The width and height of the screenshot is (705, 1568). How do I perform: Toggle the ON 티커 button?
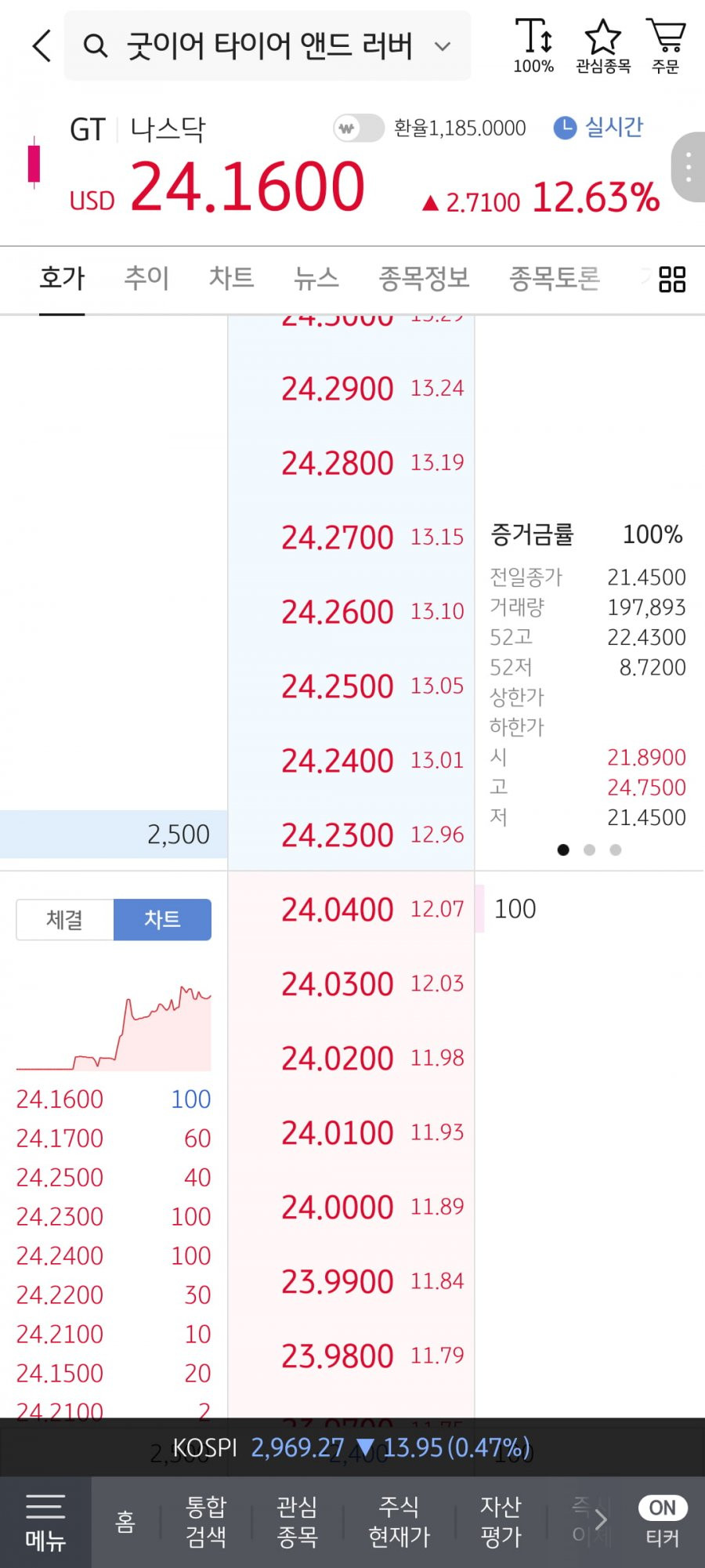663,1522
